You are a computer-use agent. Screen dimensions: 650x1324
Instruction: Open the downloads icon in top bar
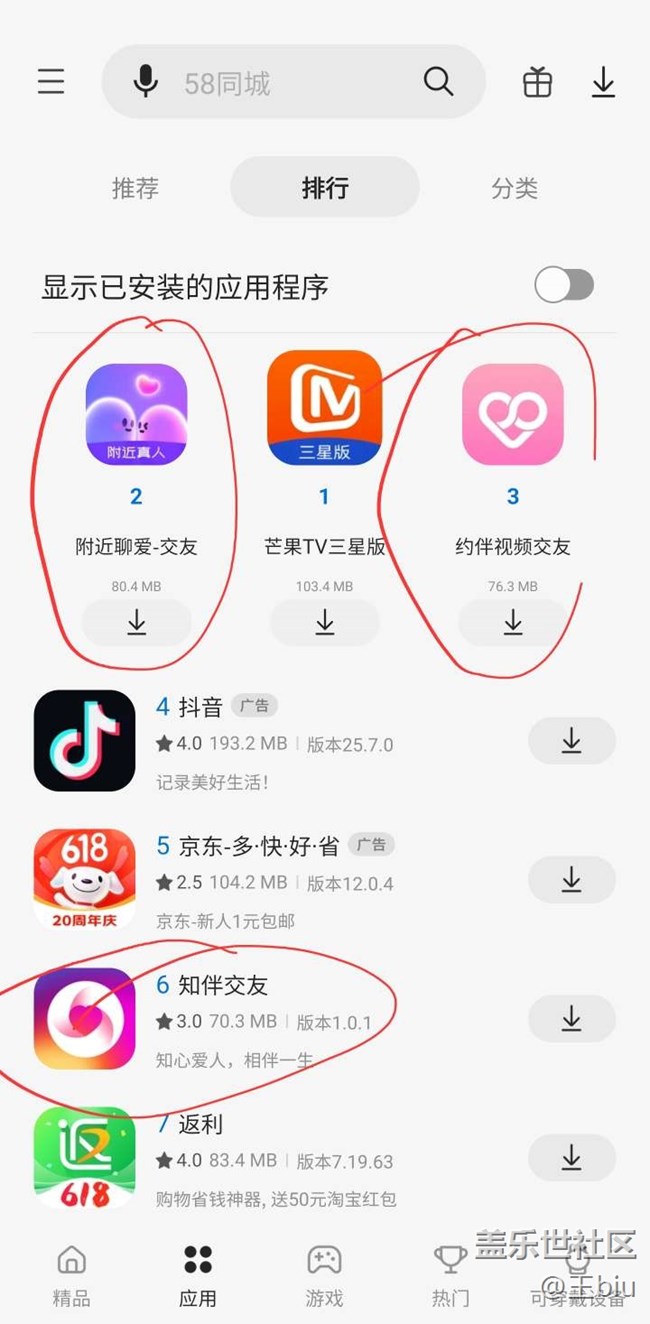(603, 82)
